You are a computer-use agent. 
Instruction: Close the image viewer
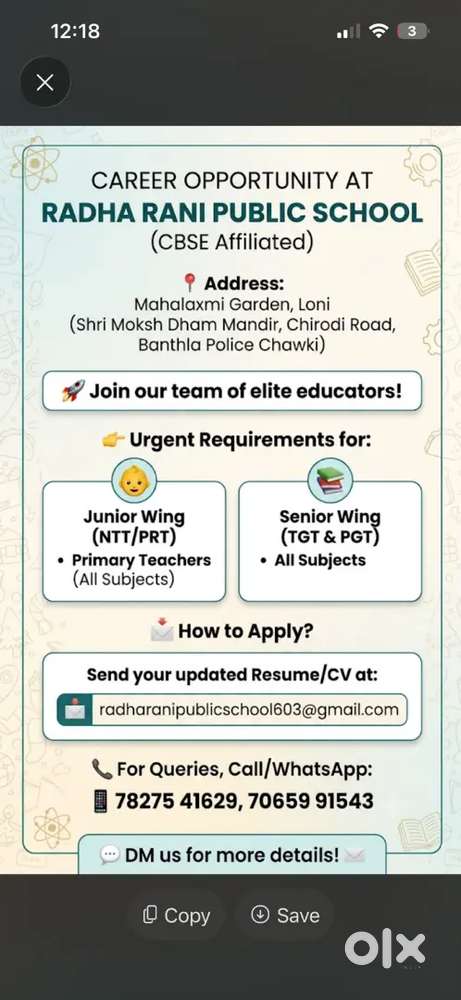(x=45, y=82)
